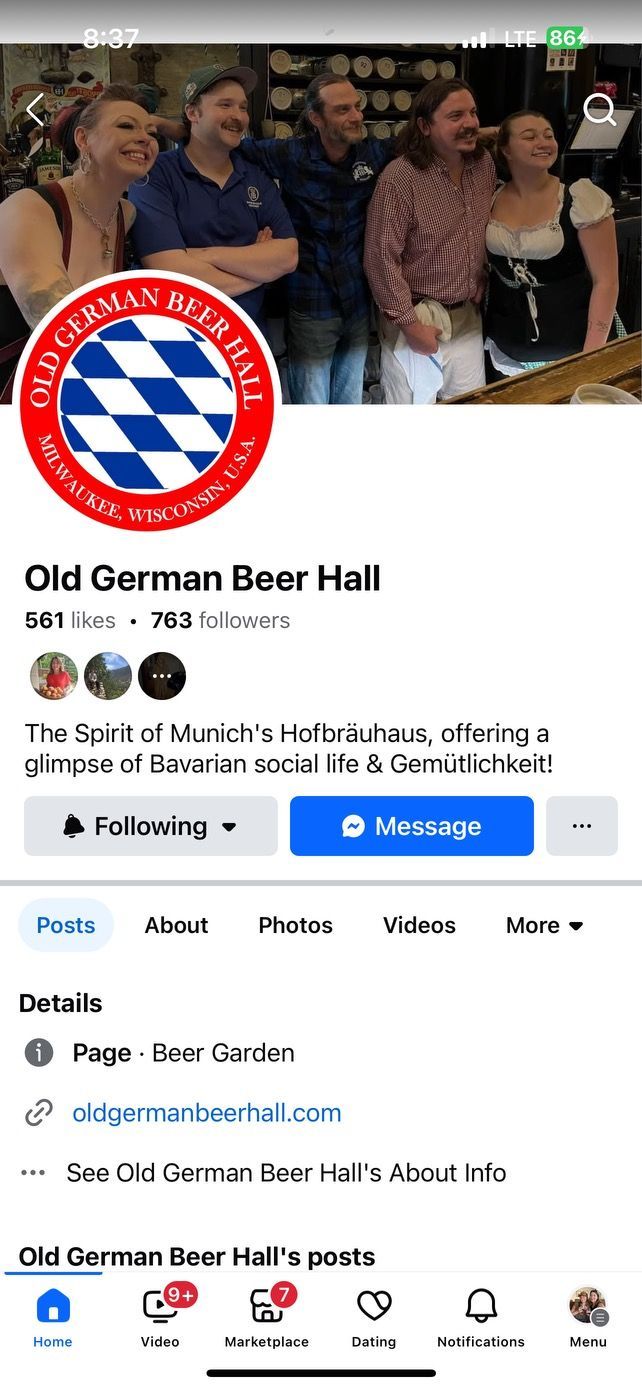Open Marketplace from the bottom bar
This screenshot has height=1389, width=642.
pos(266,1317)
